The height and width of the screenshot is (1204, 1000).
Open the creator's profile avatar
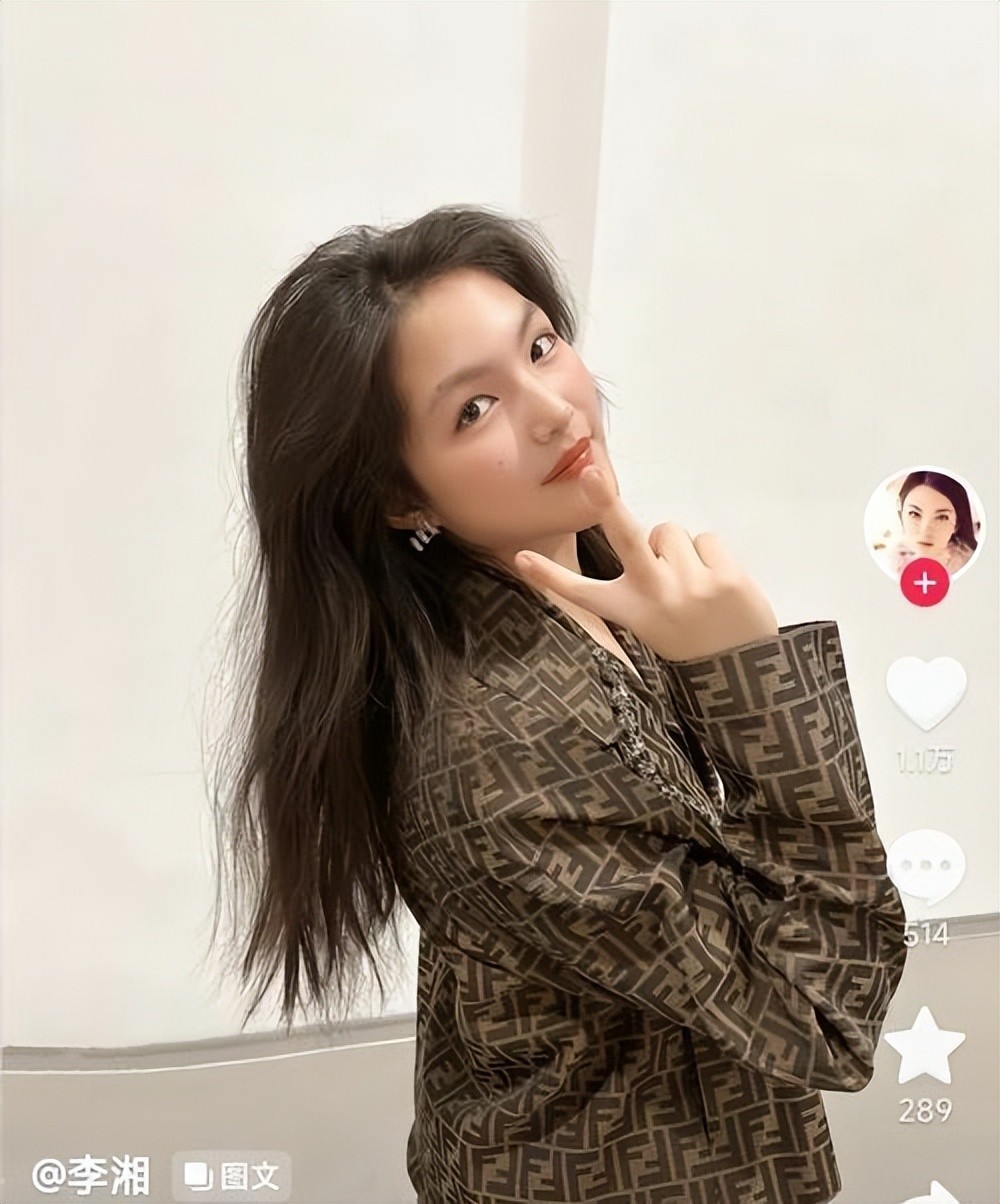click(924, 522)
